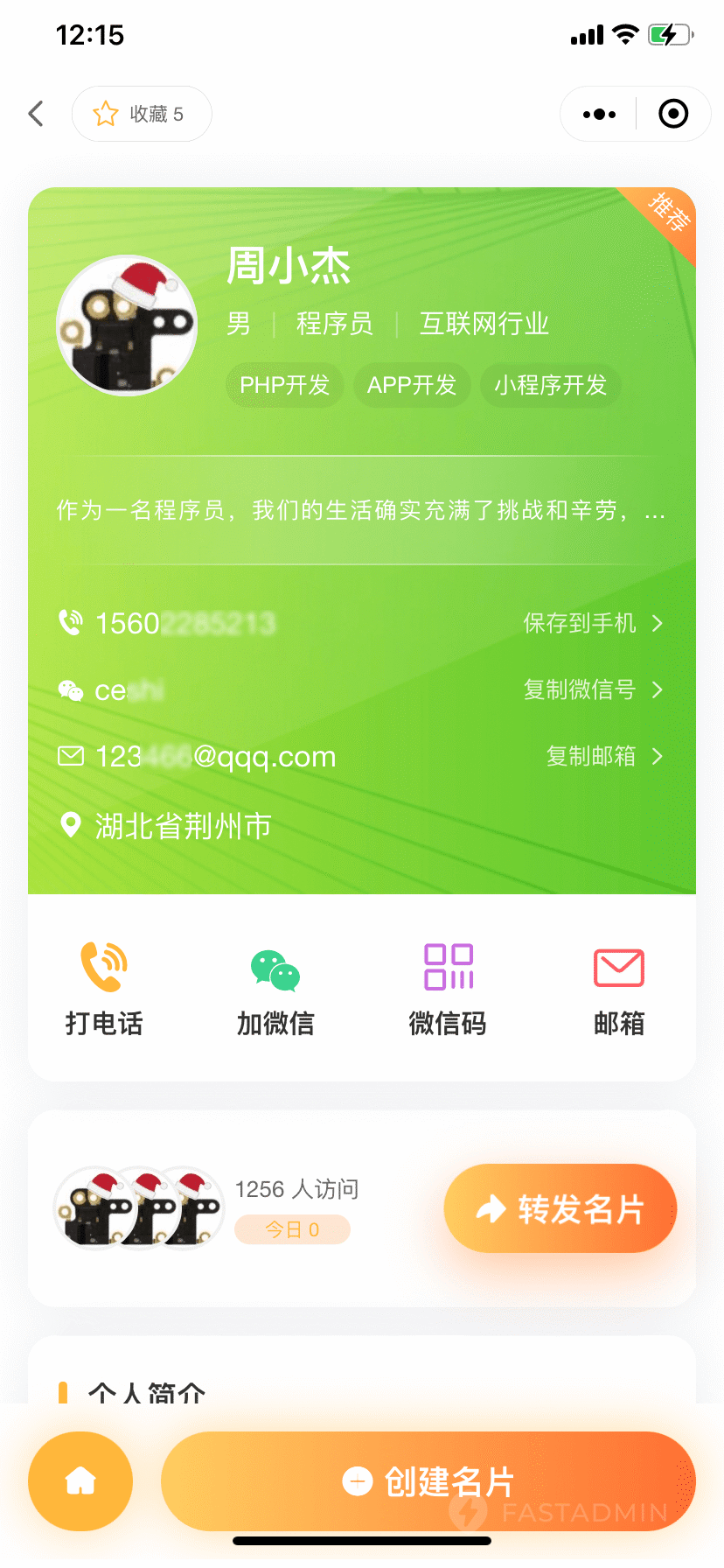The height and width of the screenshot is (1568, 724).
Task: Go back using the left arrow
Action: [x=35, y=114]
